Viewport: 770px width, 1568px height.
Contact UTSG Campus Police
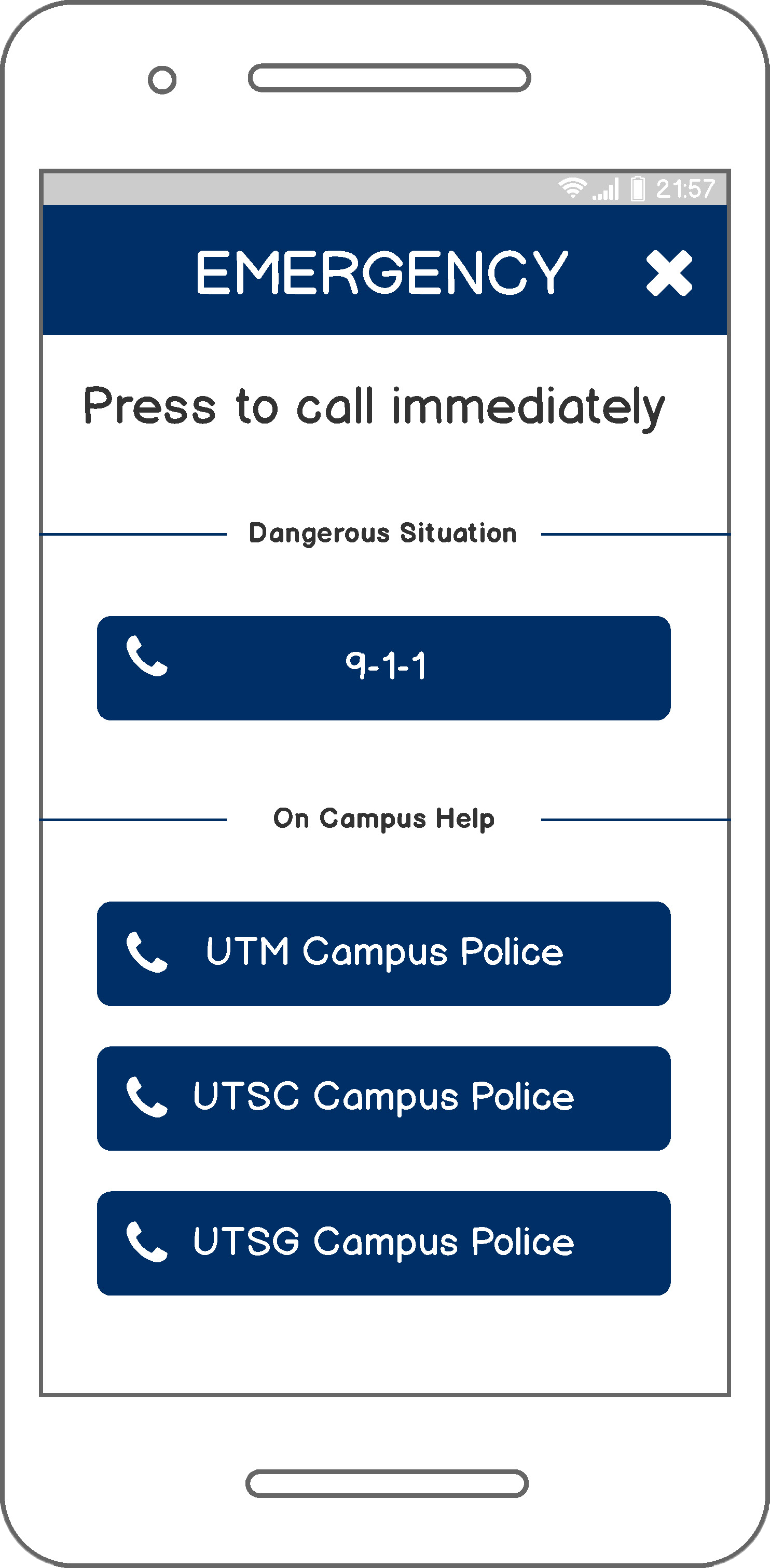coord(383,1243)
